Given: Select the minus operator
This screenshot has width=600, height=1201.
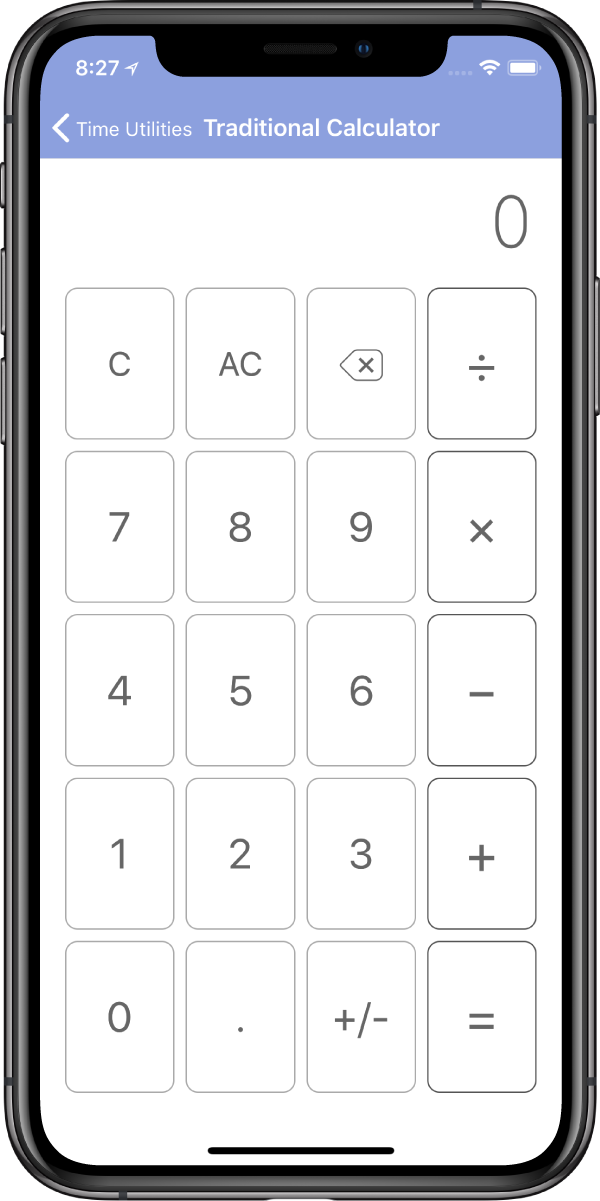Looking at the screenshot, I should [x=481, y=690].
